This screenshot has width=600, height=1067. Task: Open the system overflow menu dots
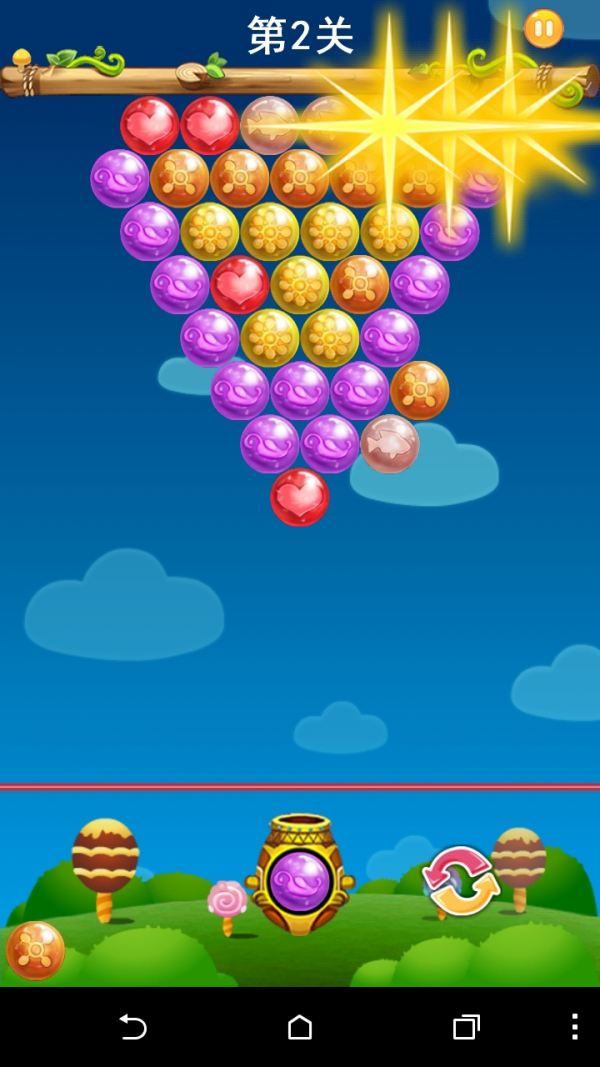click(x=574, y=1027)
